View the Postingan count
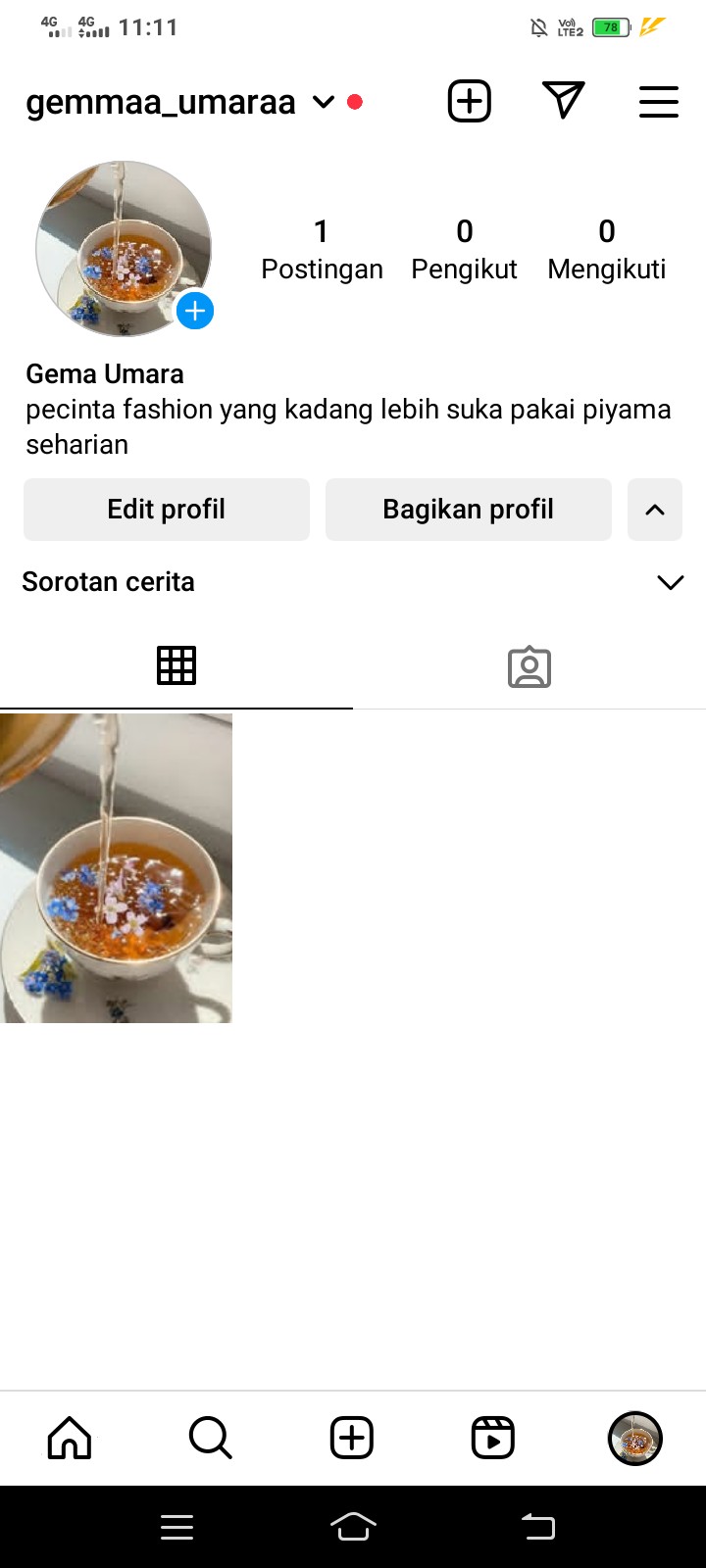The image size is (706, 1568). (322, 249)
